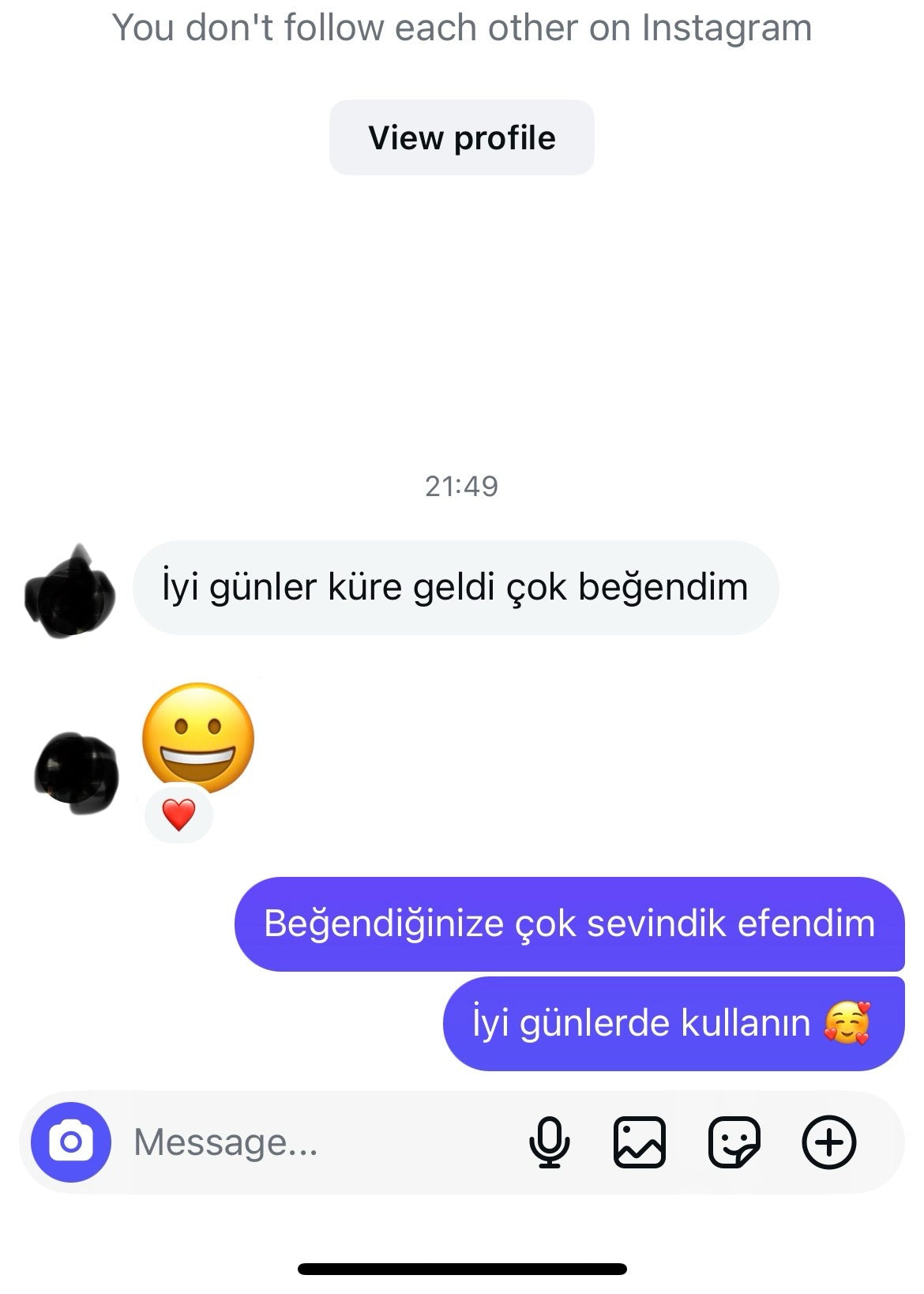The image size is (924, 1294).
Task: Open more options with the plus icon
Action: point(828,1142)
